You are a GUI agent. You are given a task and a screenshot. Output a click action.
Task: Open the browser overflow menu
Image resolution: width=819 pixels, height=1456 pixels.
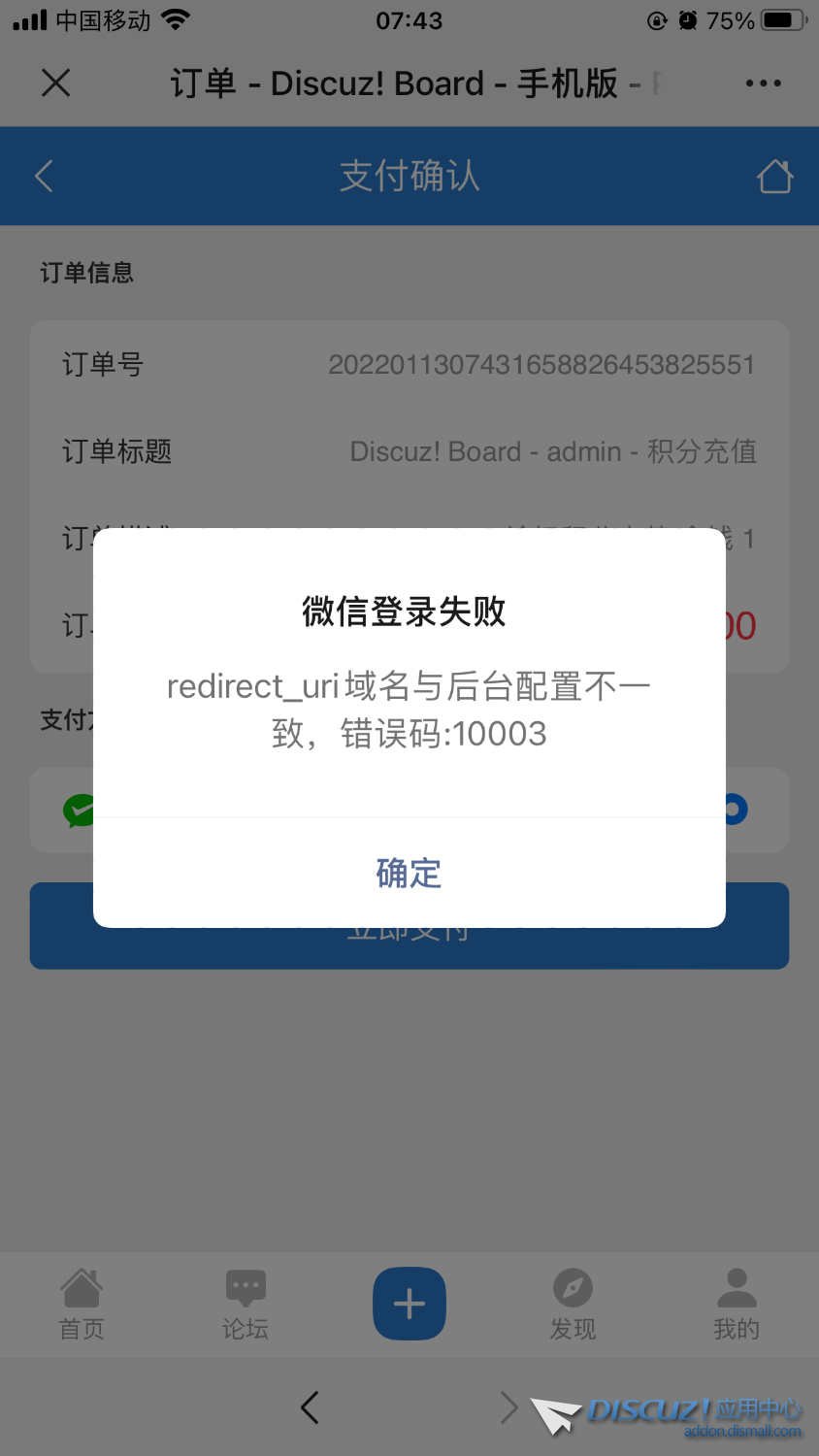(x=763, y=83)
